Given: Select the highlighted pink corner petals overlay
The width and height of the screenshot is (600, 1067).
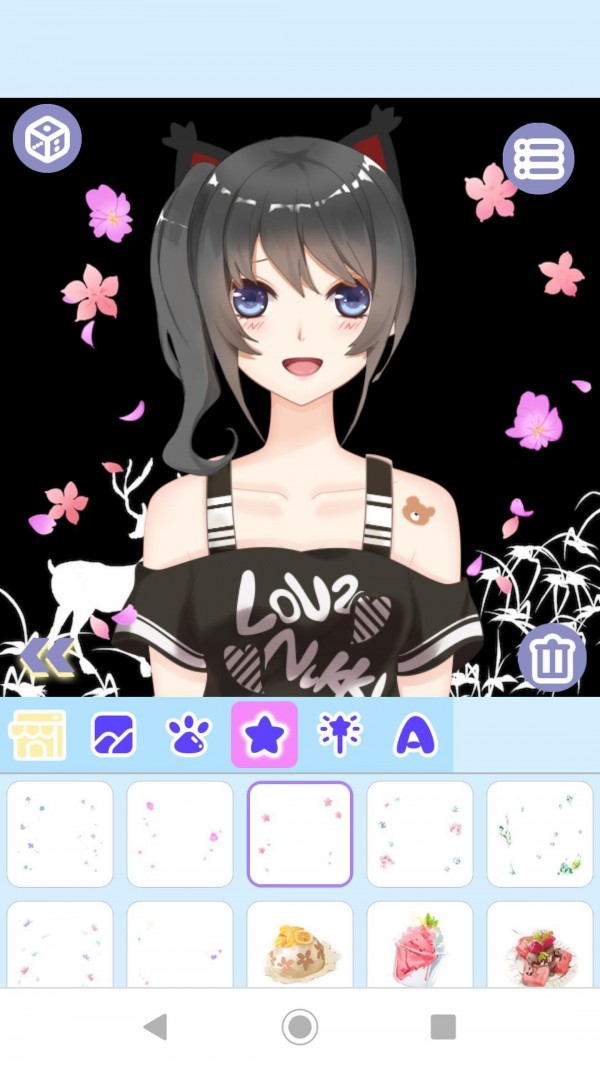Looking at the screenshot, I should (x=300, y=834).
